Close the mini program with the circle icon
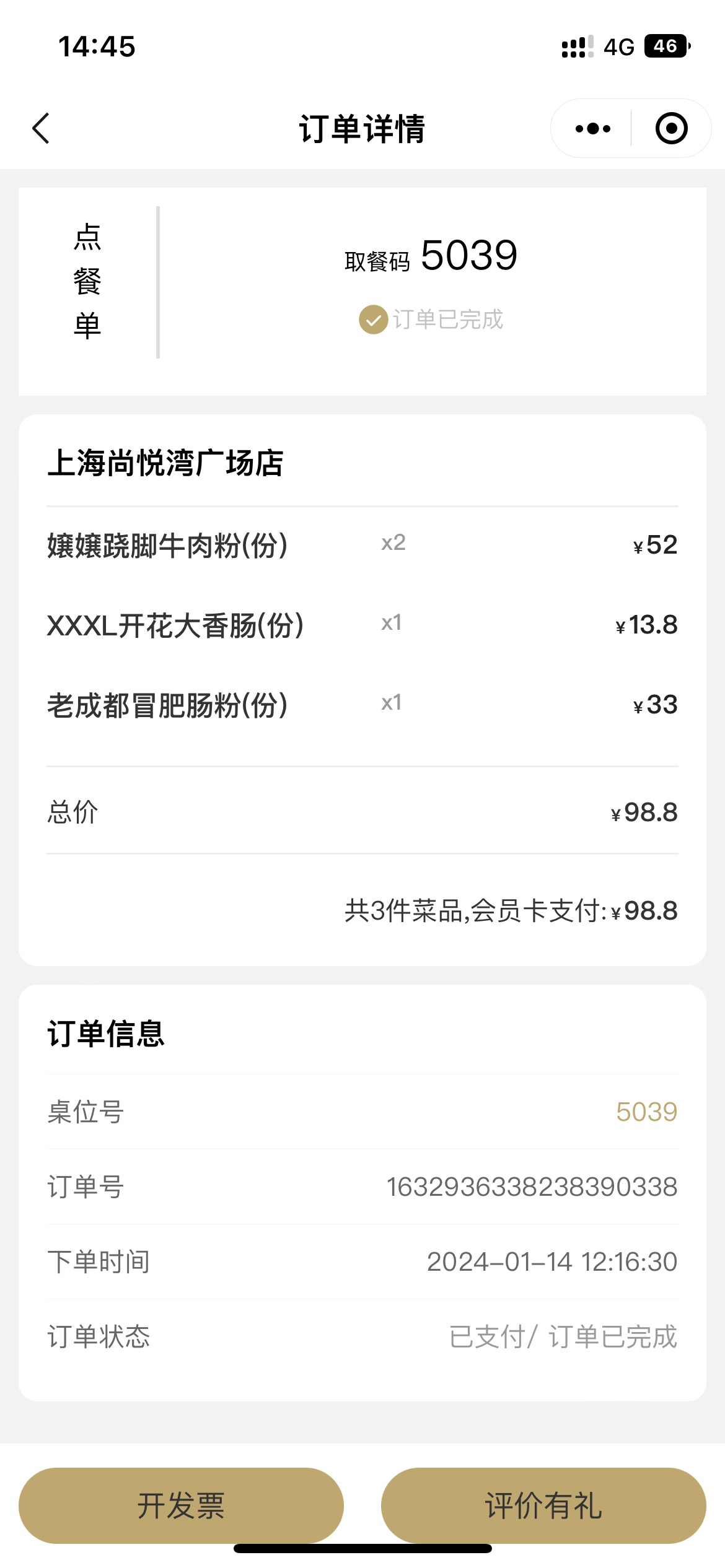The image size is (725, 1568). (671, 129)
